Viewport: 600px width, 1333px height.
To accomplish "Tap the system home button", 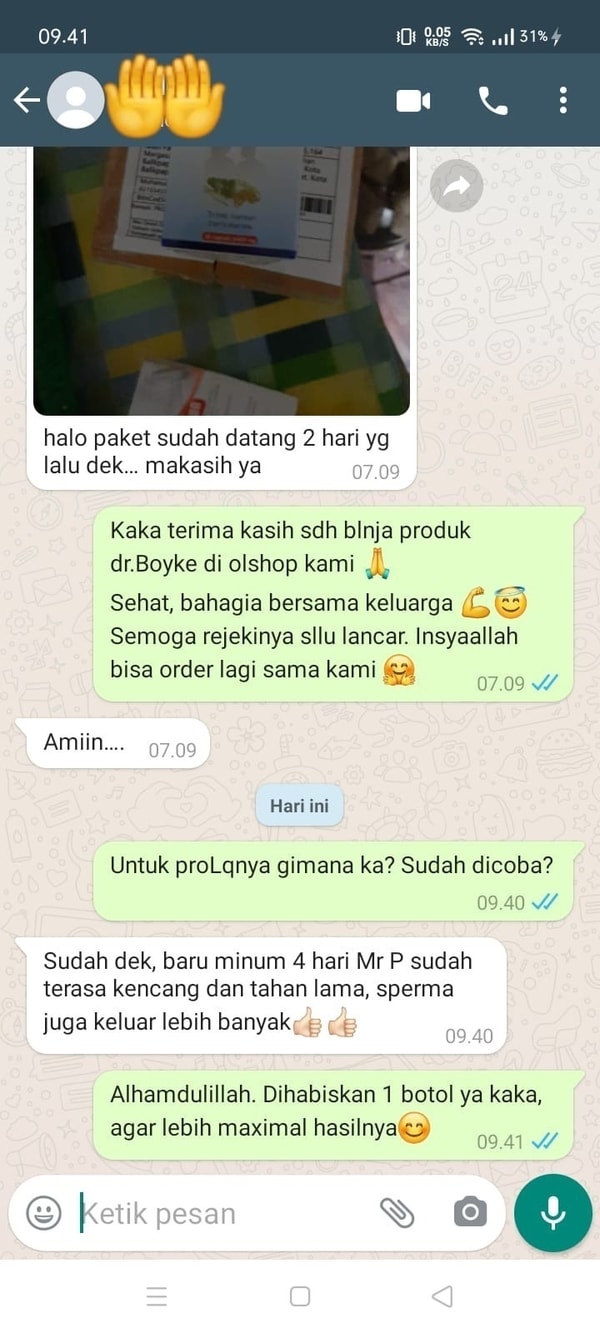I will [x=300, y=1296].
